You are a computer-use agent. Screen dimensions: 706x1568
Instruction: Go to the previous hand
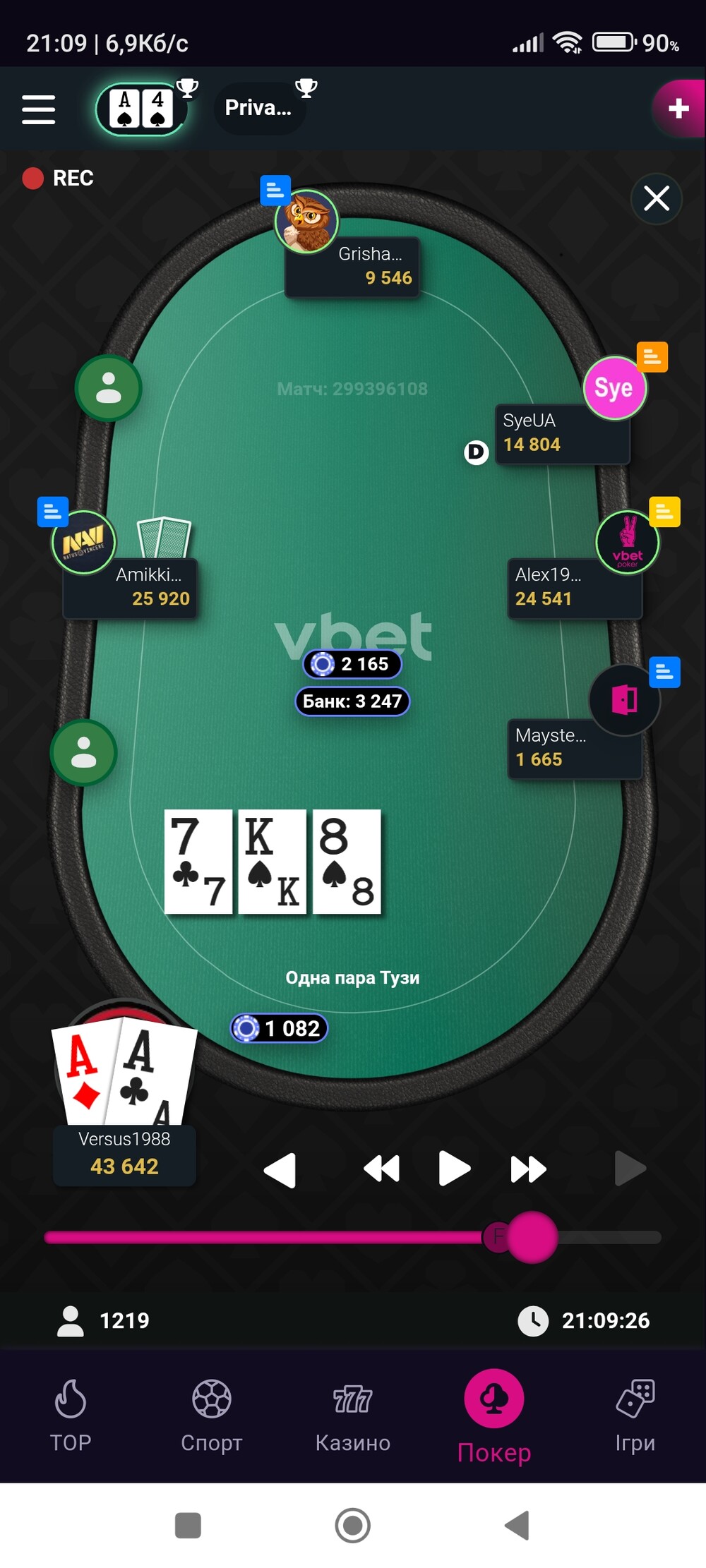point(280,1170)
